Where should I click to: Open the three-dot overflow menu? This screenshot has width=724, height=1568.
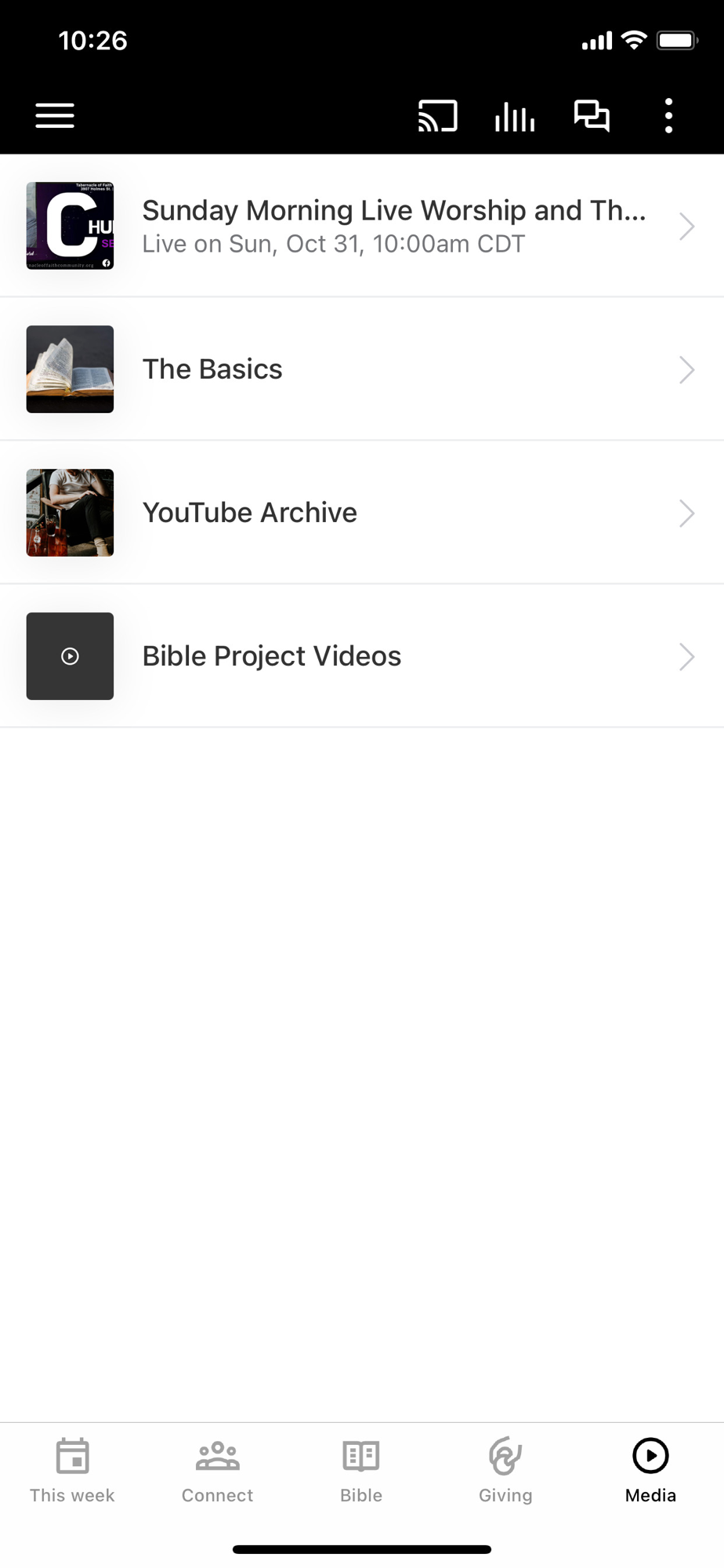coord(668,116)
